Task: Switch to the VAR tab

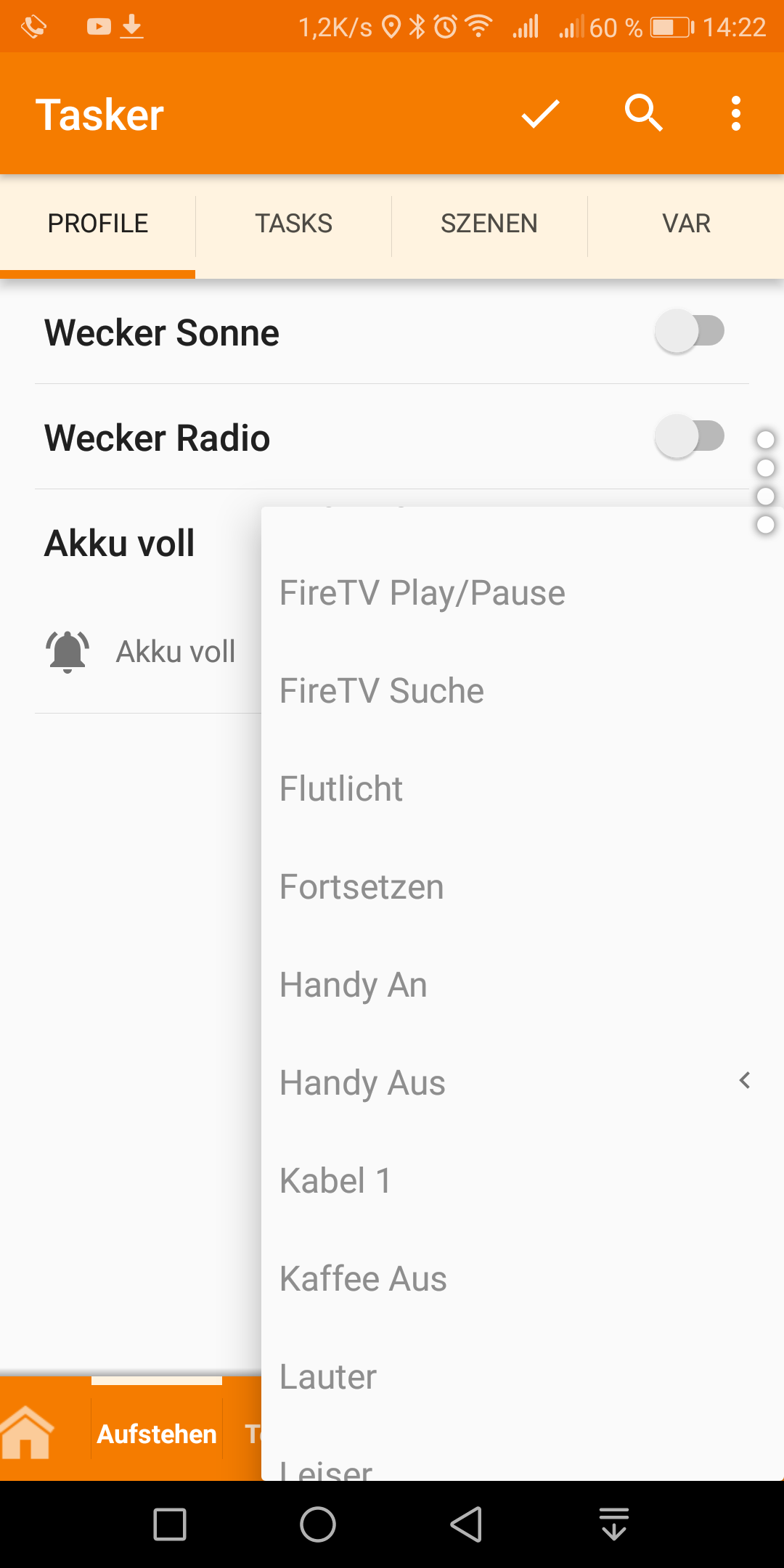Action: [686, 224]
